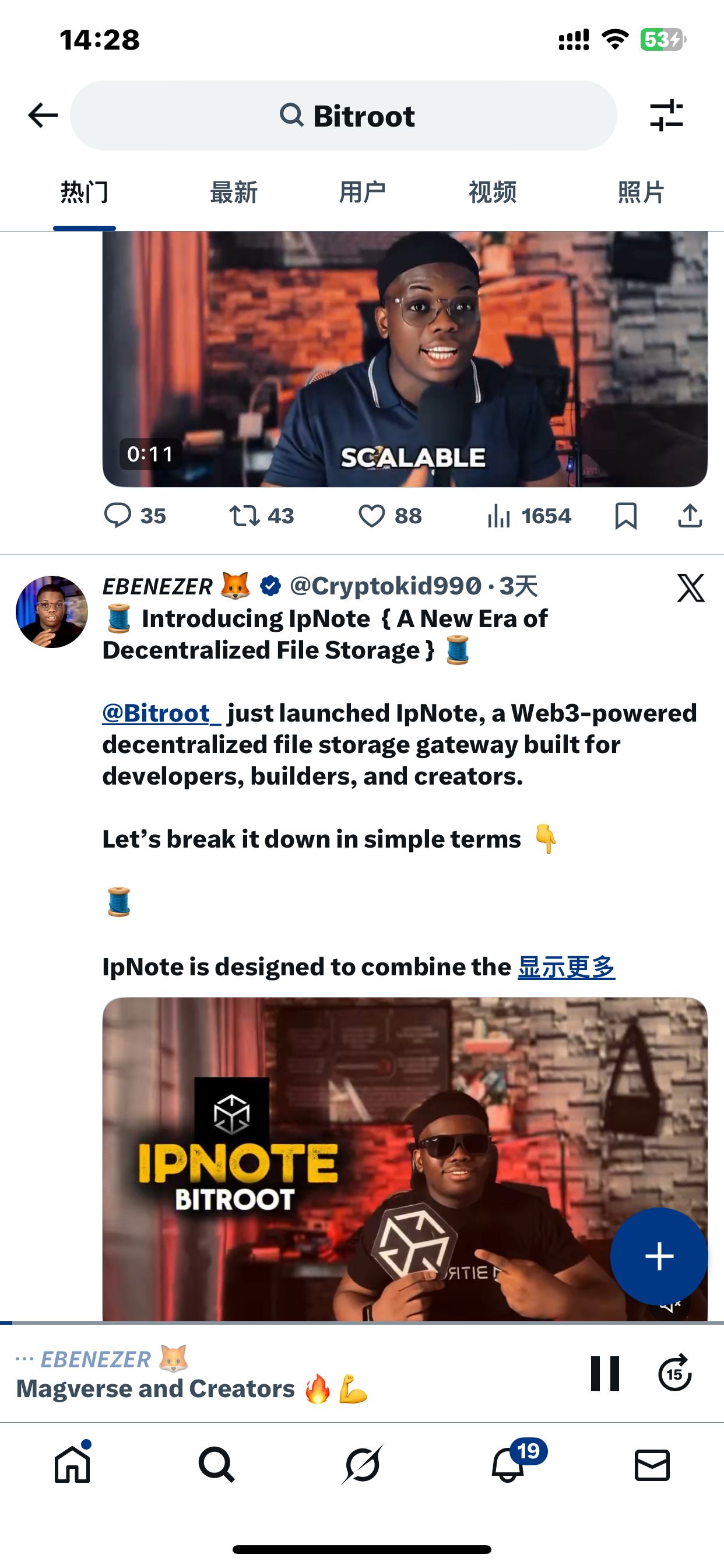Open the @Bitroot_ mention link
The height and width of the screenshot is (1568, 724).
[161, 713]
